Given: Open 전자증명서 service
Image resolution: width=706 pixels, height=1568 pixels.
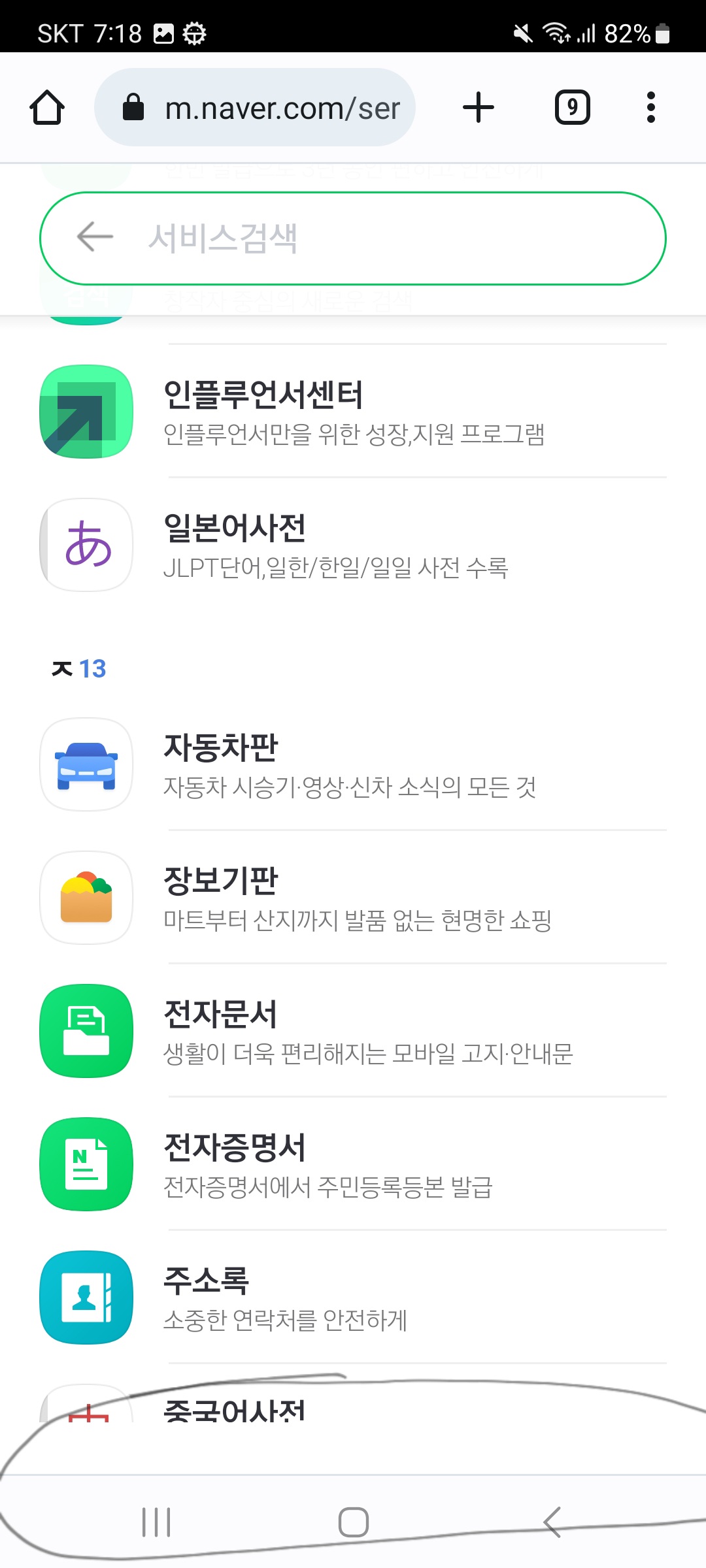Looking at the screenshot, I should (353, 1164).
